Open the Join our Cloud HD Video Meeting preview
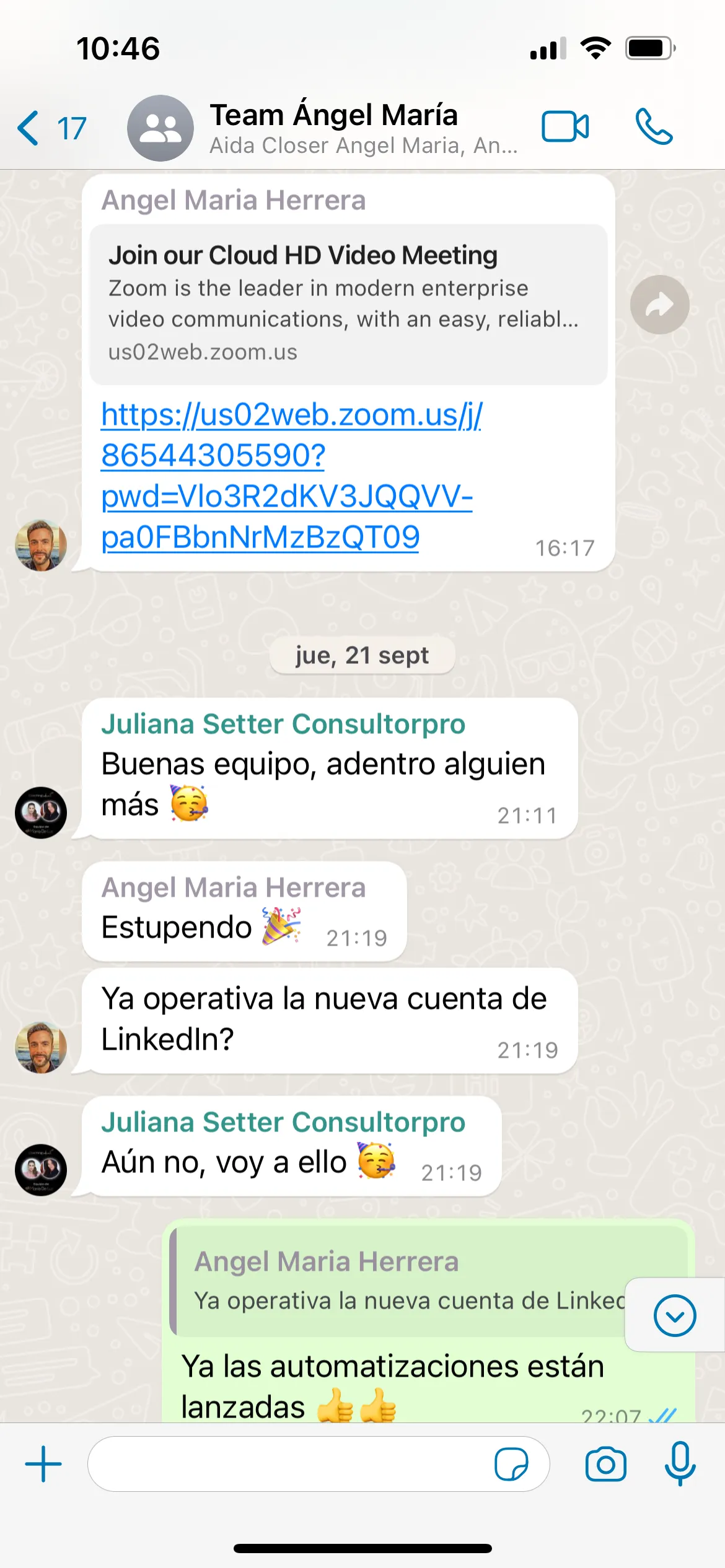Screen dimensions: 725x1568 click(x=348, y=304)
